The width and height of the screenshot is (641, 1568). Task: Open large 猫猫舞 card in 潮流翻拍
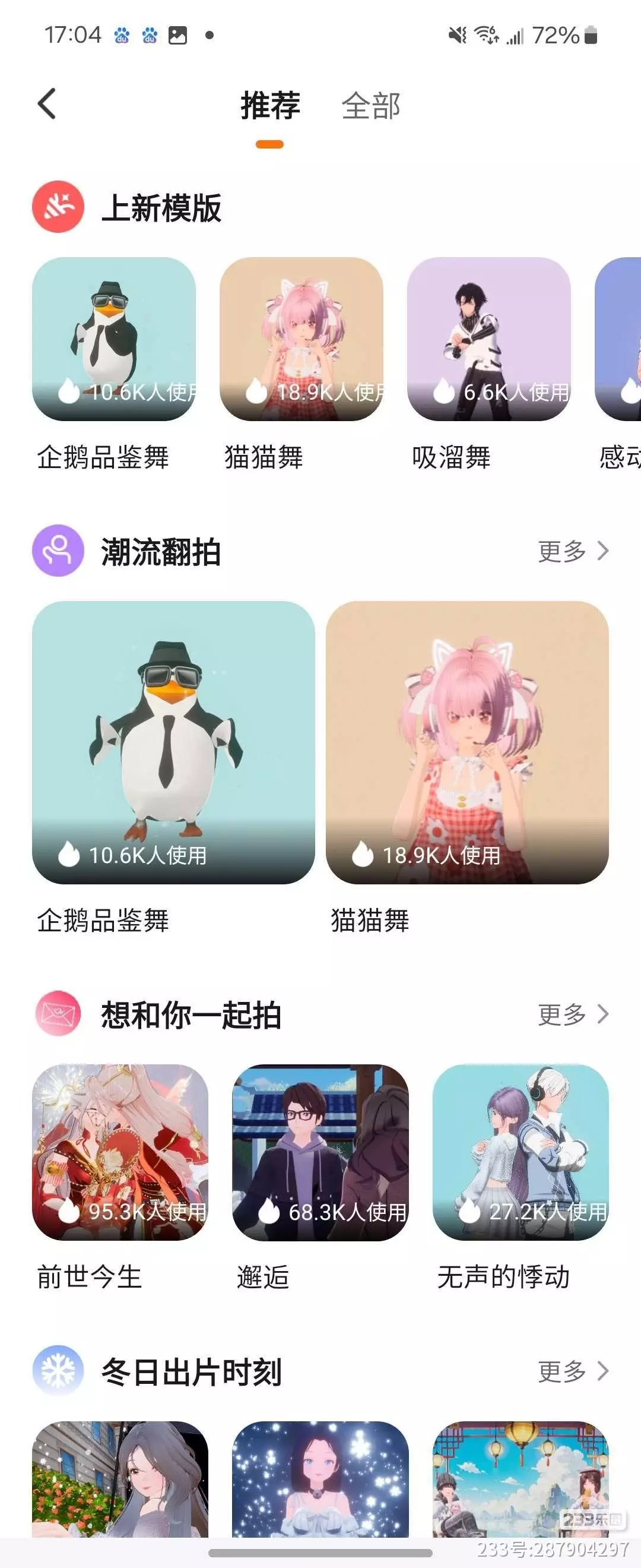(x=467, y=742)
